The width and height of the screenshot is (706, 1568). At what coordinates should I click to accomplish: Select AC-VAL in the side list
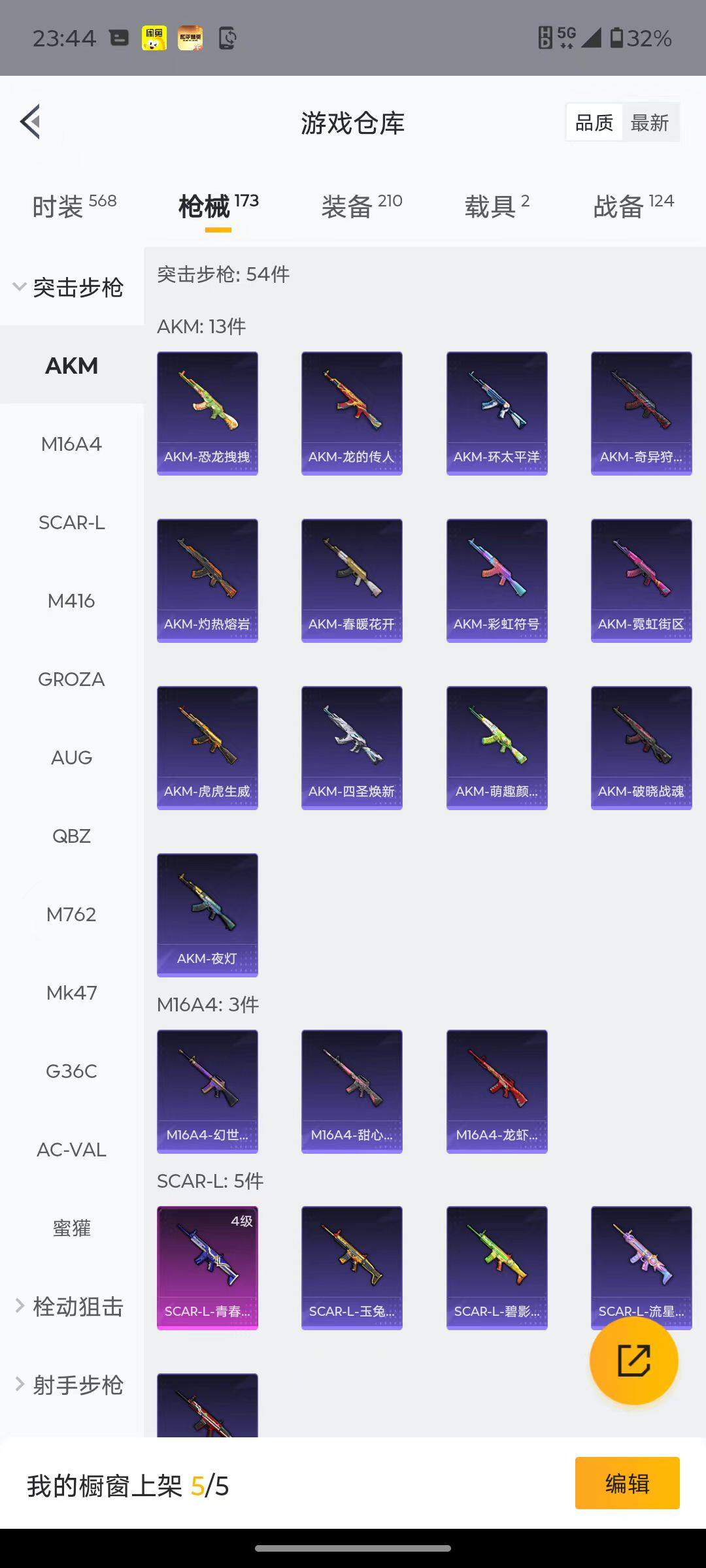click(71, 1150)
